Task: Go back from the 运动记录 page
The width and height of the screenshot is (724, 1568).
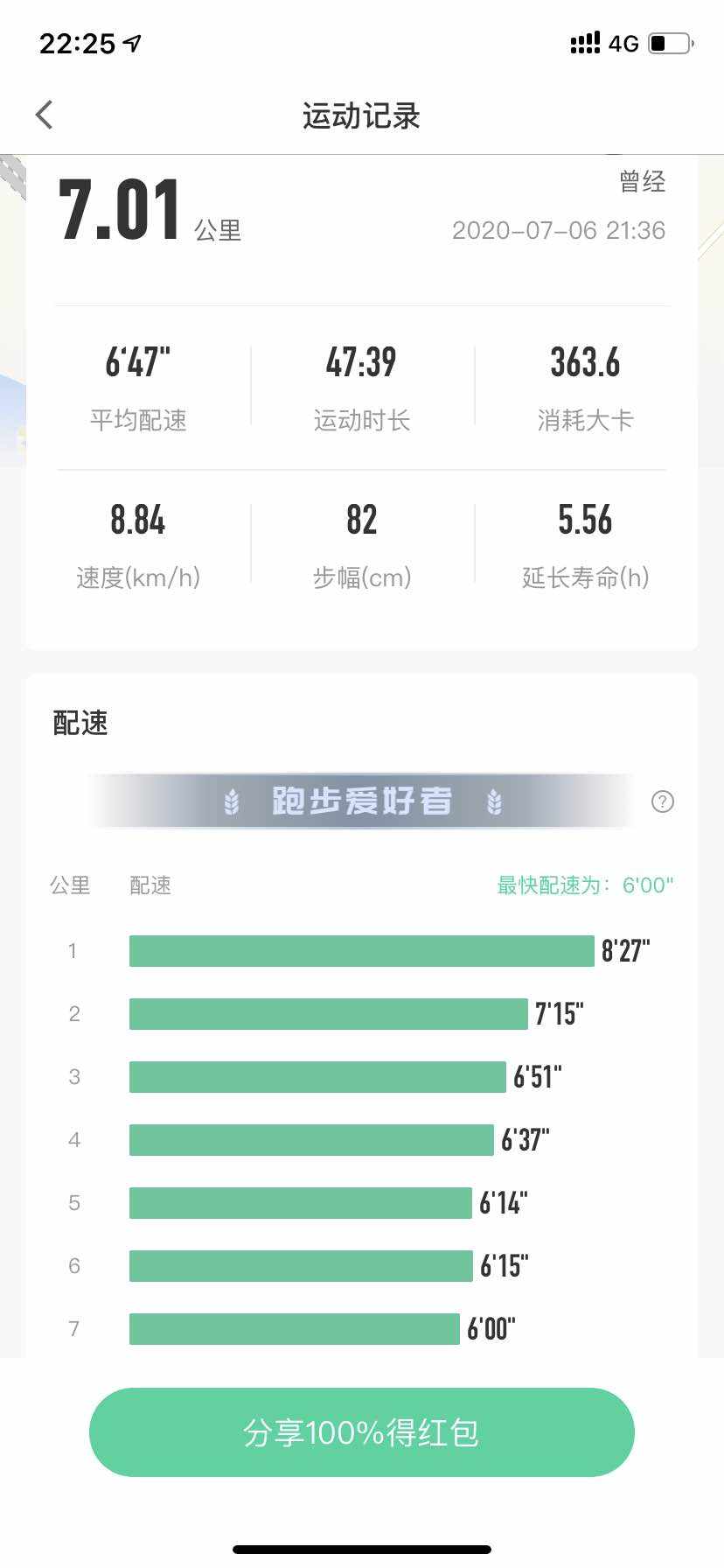Action: coord(45,115)
